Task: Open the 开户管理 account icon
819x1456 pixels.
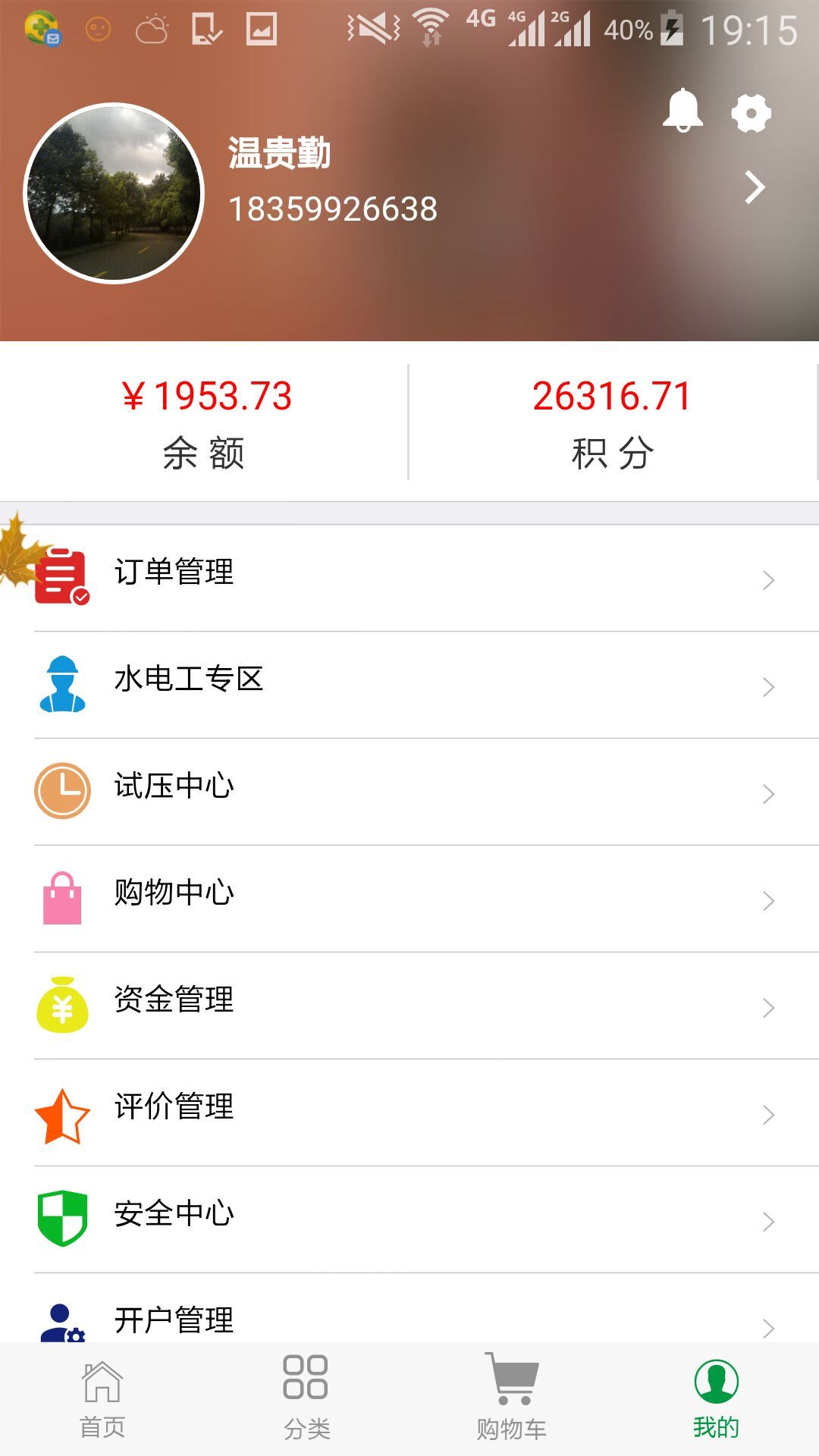Action: [x=64, y=1319]
